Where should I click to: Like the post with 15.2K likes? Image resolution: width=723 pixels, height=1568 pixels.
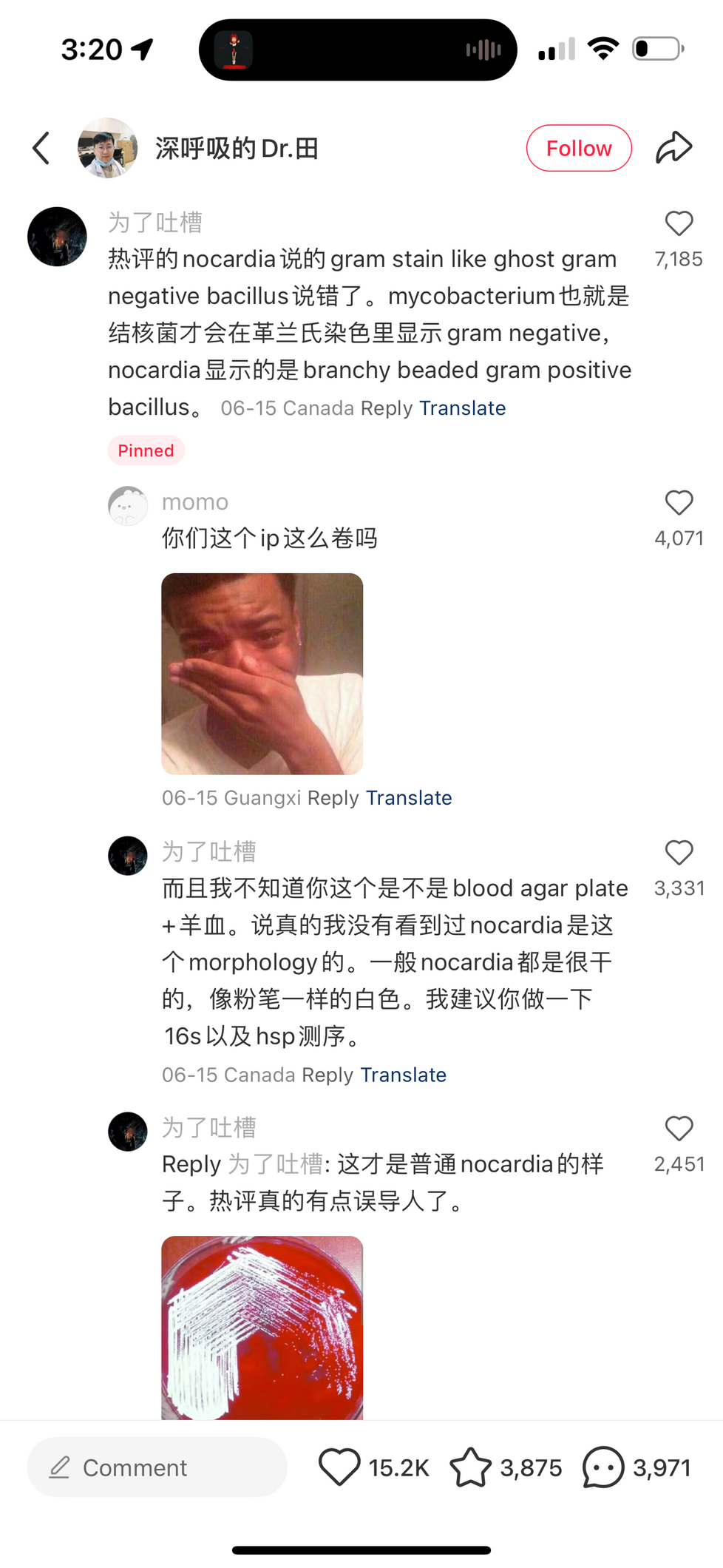[339, 1467]
